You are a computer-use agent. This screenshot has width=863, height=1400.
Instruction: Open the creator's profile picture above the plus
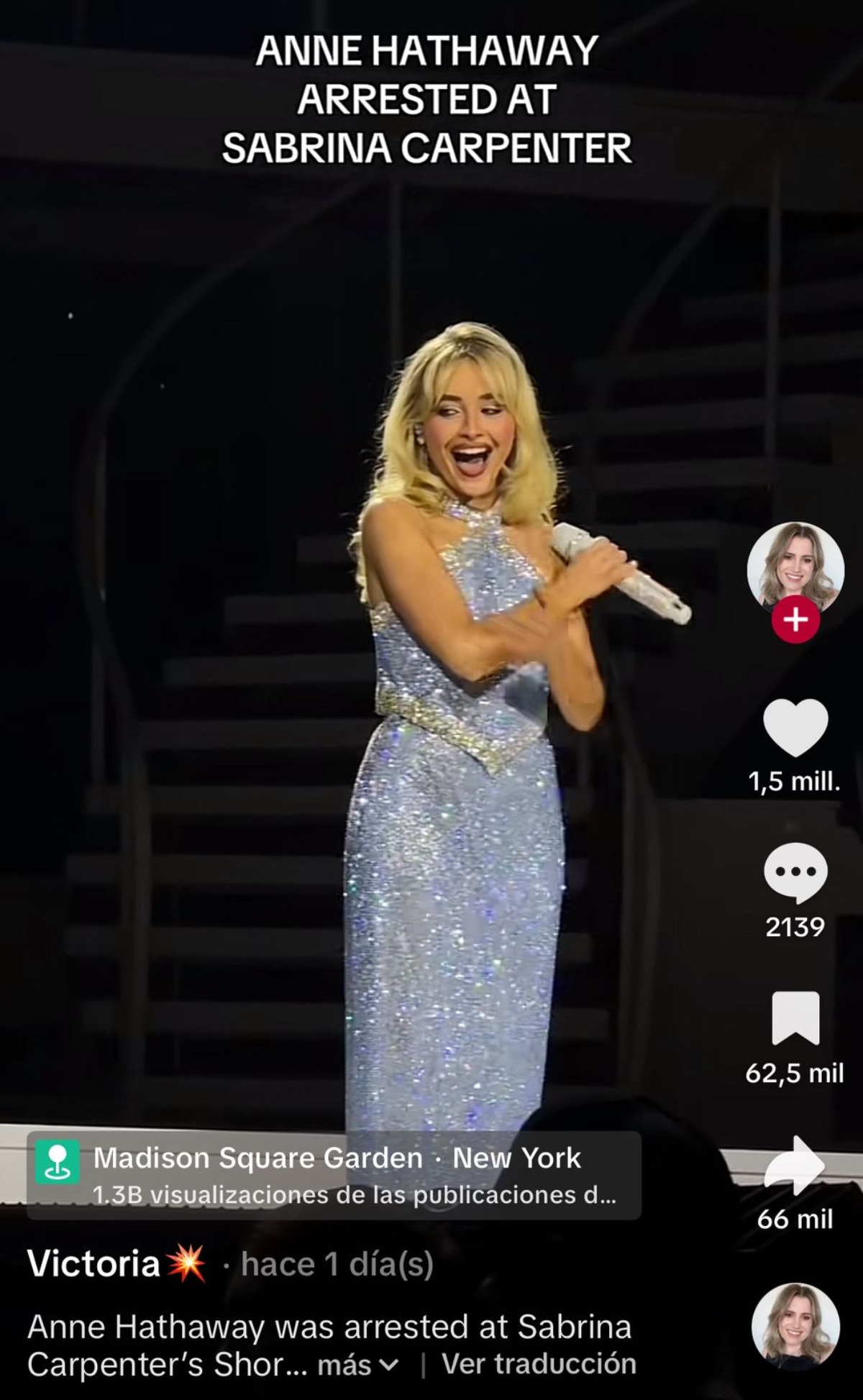795,566
